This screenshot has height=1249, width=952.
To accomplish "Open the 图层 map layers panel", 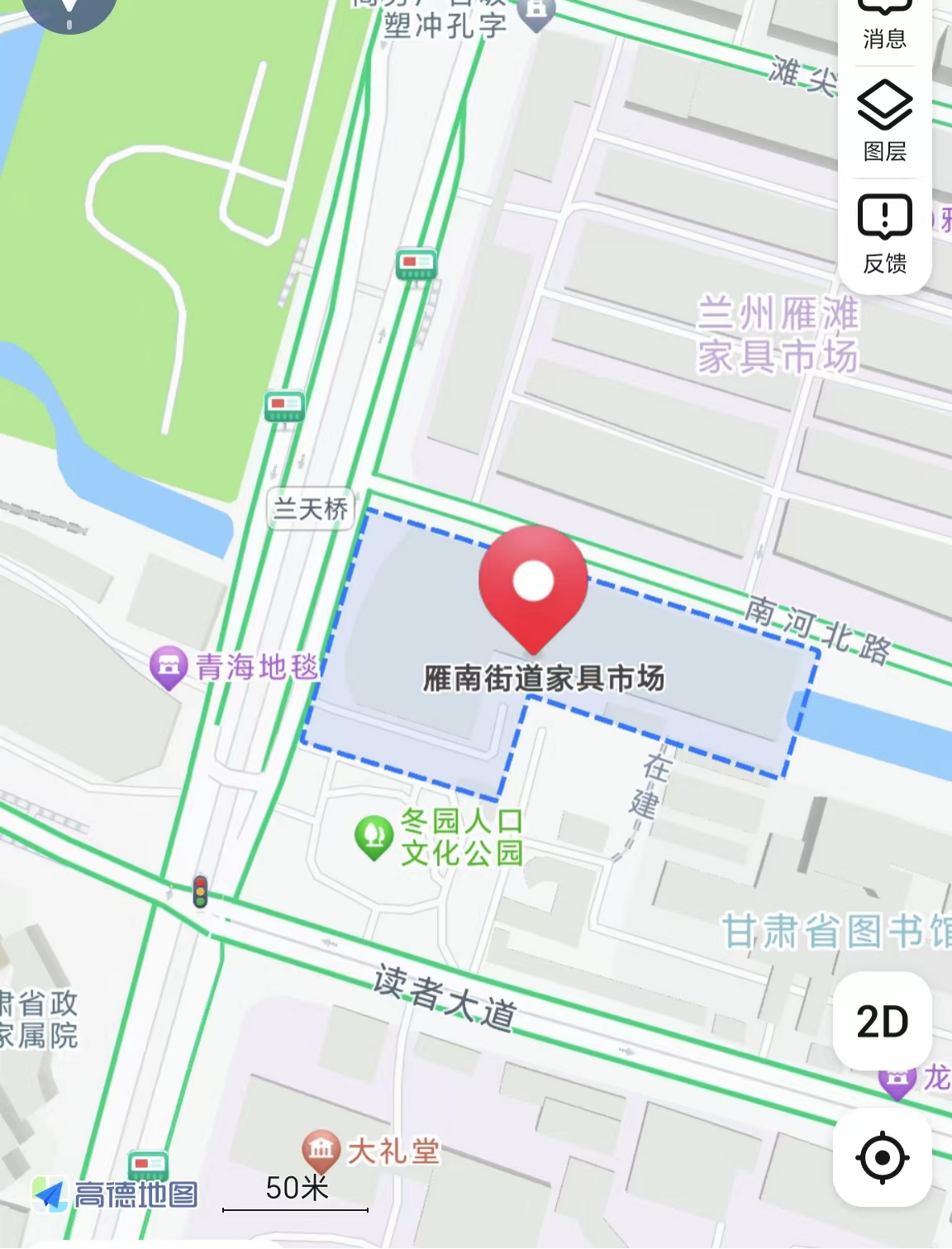I will pyautogui.click(x=884, y=121).
